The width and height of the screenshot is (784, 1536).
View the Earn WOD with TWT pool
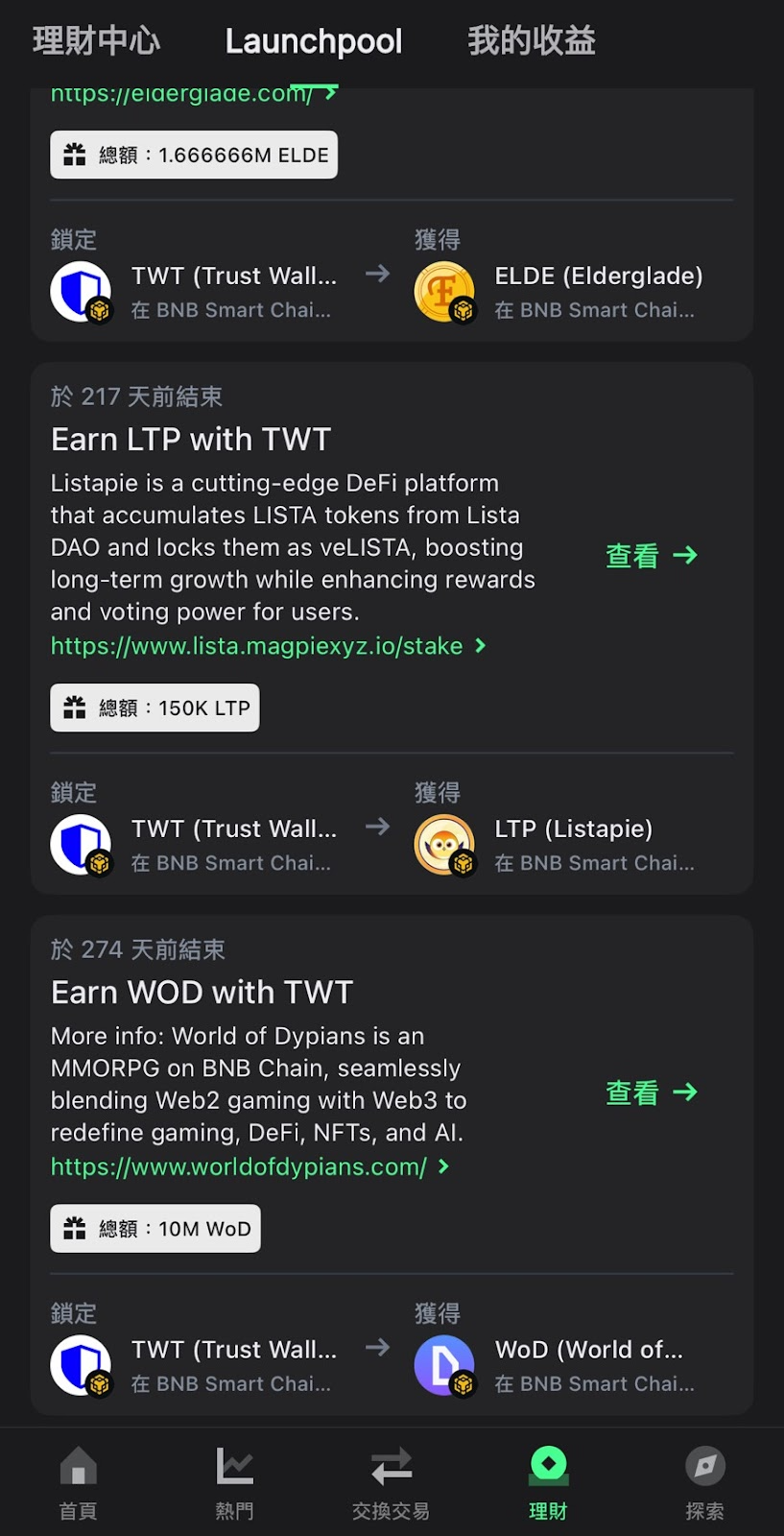coord(651,1092)
